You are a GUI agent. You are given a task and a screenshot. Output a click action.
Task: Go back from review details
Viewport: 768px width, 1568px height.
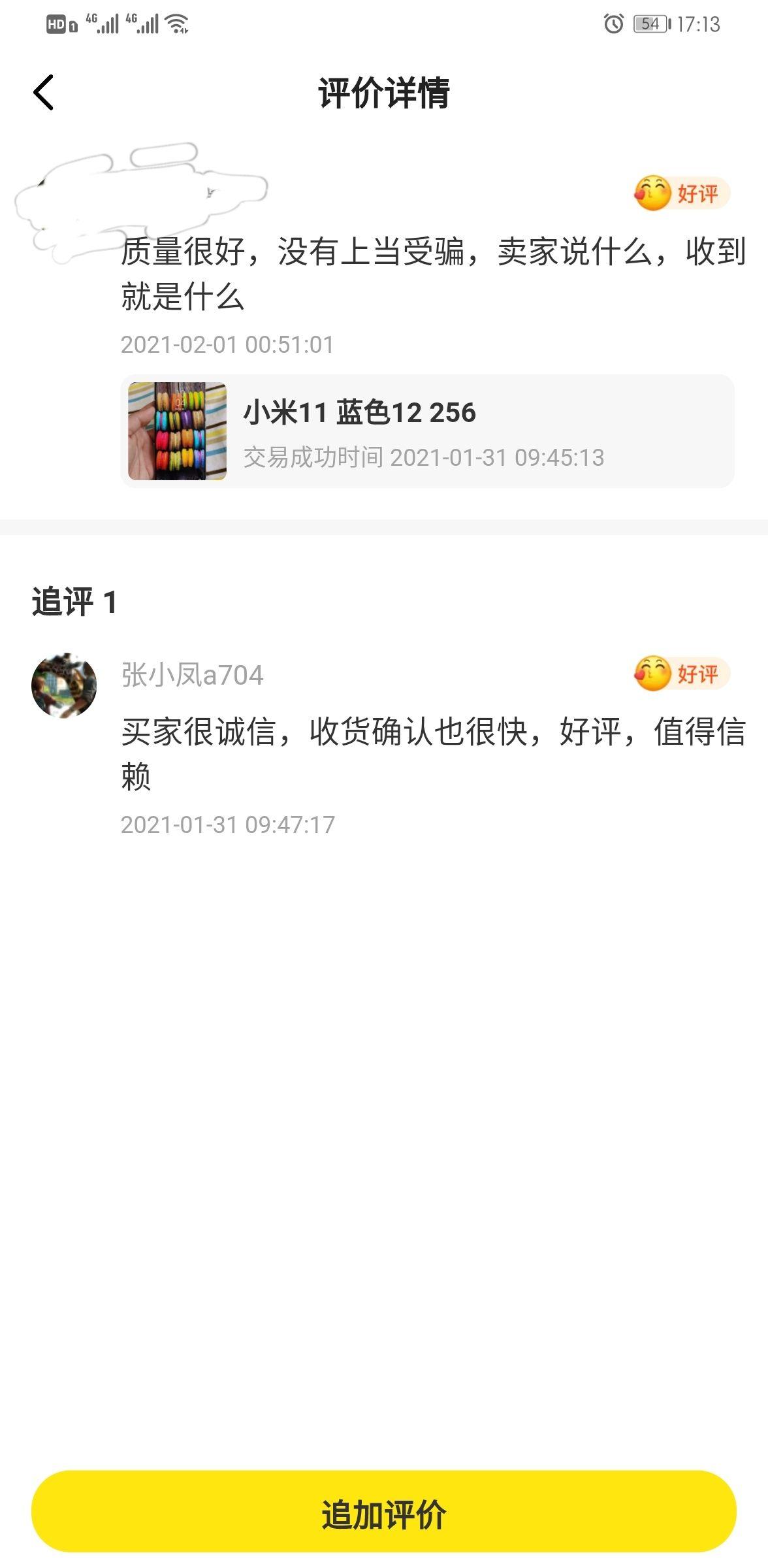[x=43, y=92]
